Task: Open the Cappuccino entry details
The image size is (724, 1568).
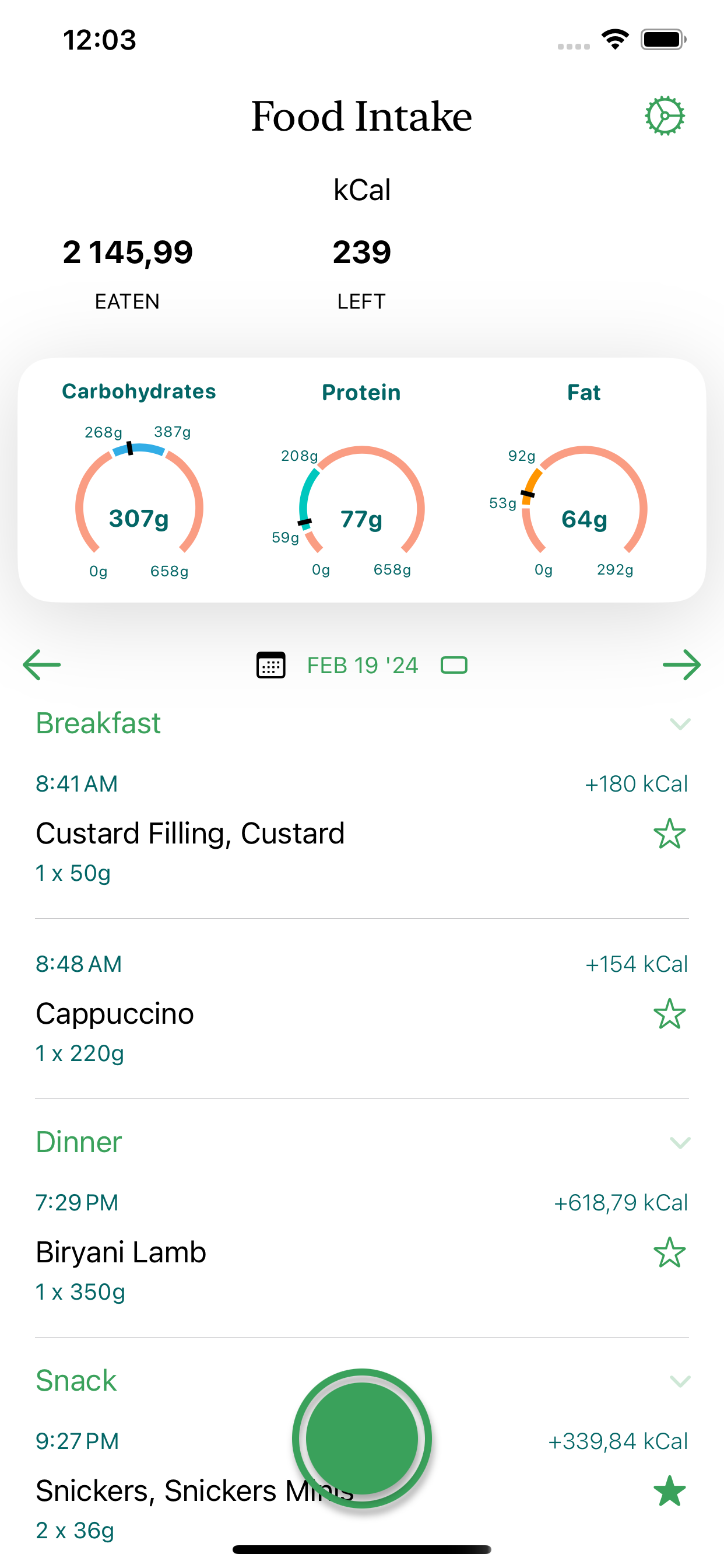Action: point(115,1014)
